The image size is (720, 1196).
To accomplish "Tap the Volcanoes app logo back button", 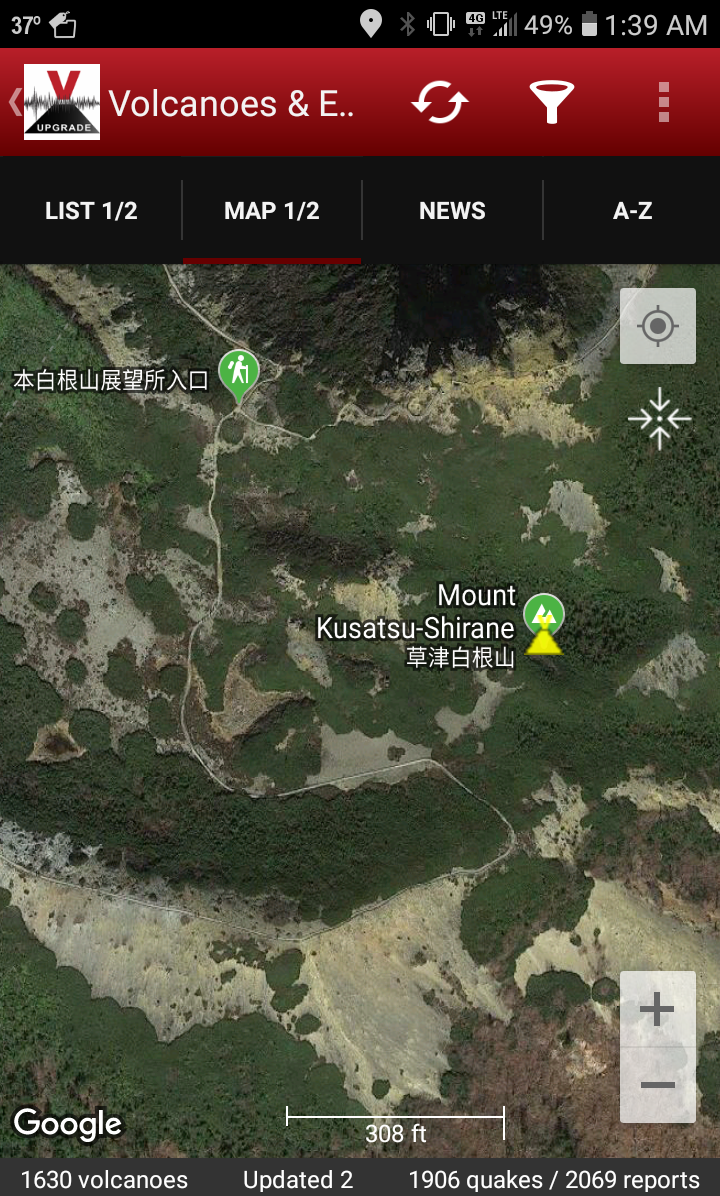I will 60,102.
